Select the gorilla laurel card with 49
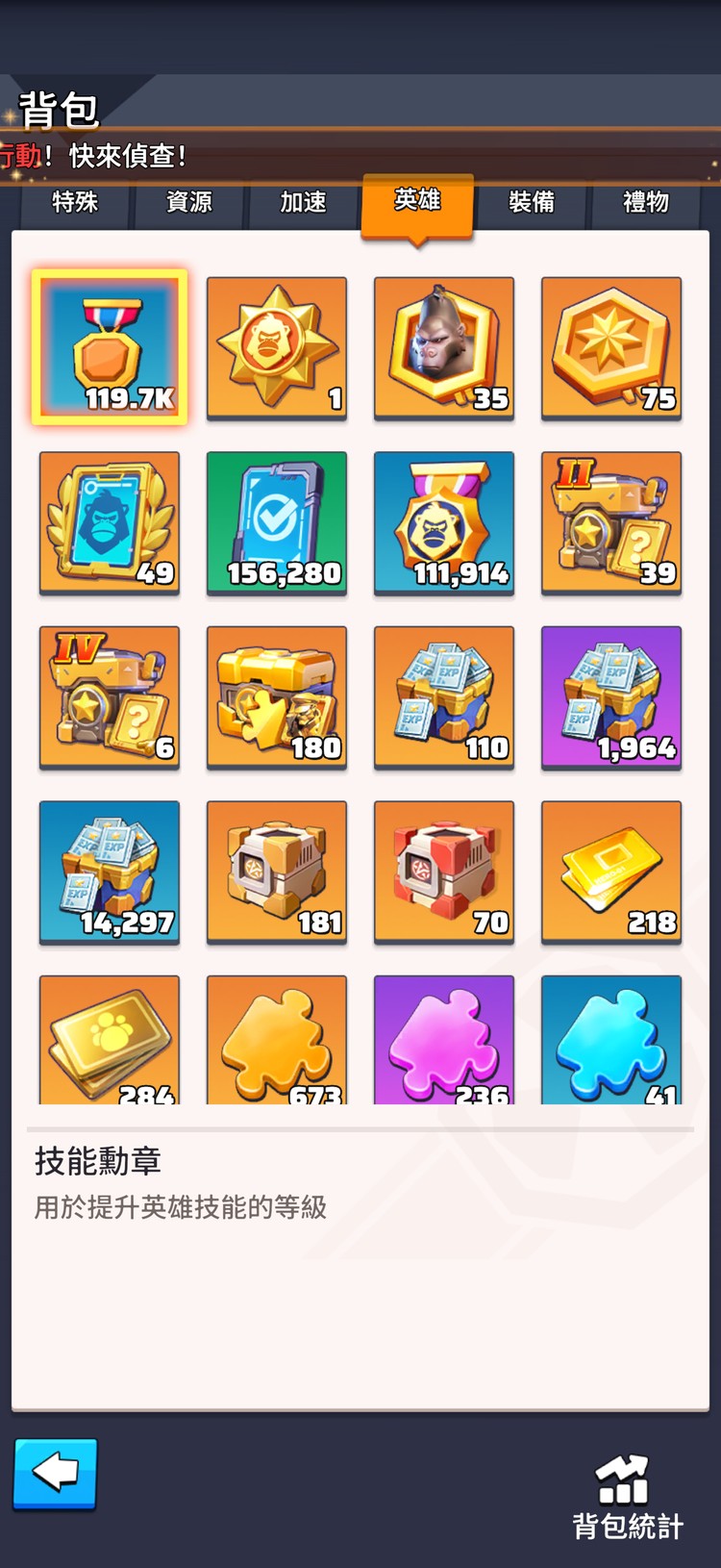 [x=110, y=522]
